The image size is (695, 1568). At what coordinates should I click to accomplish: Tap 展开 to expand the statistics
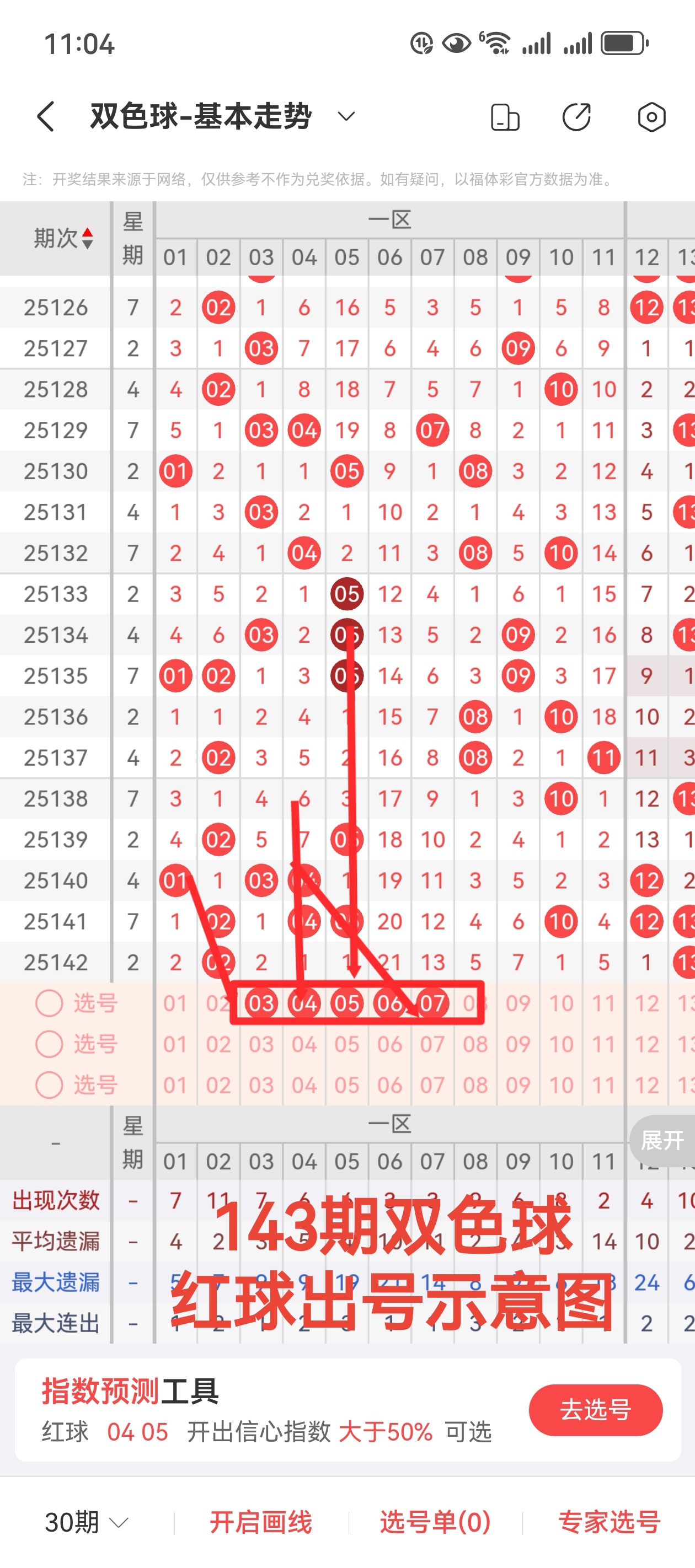coord(662,1140)
